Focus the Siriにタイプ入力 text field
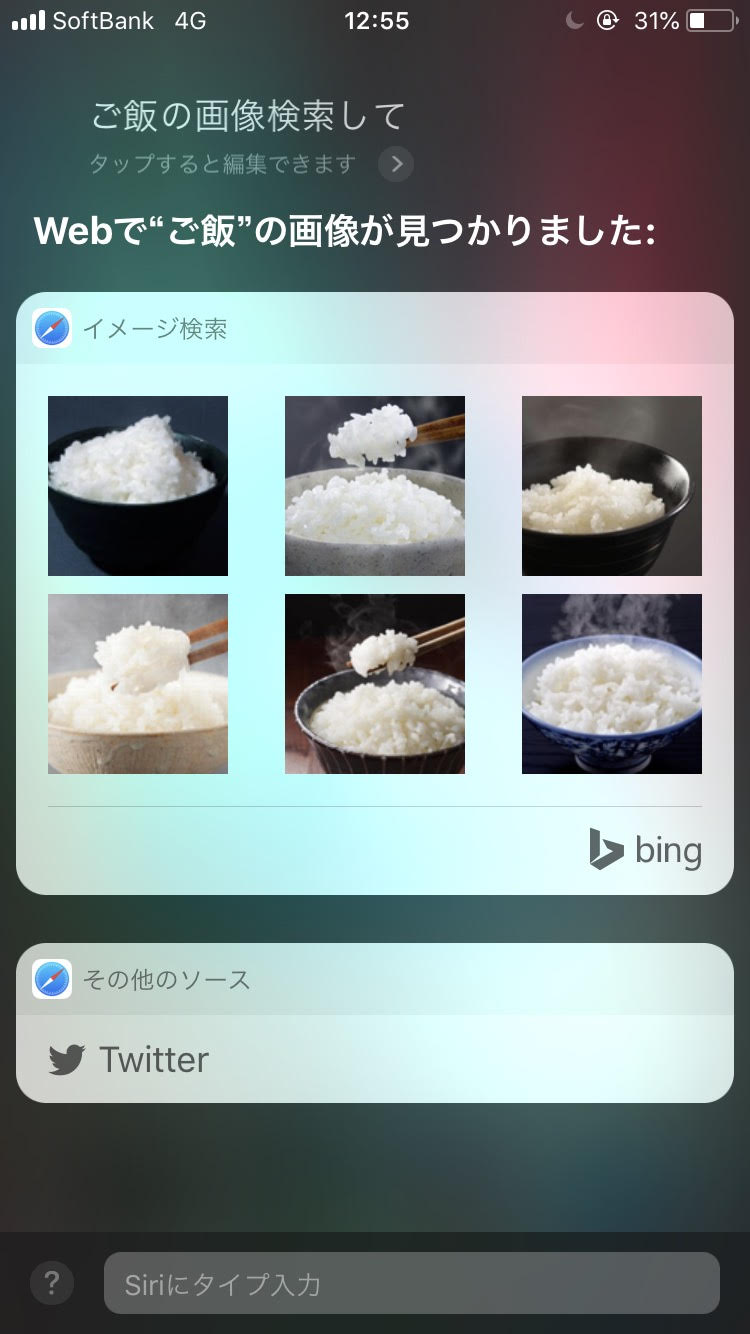The width and height of the screenshot is (750, 1334). pos(411,1283)
